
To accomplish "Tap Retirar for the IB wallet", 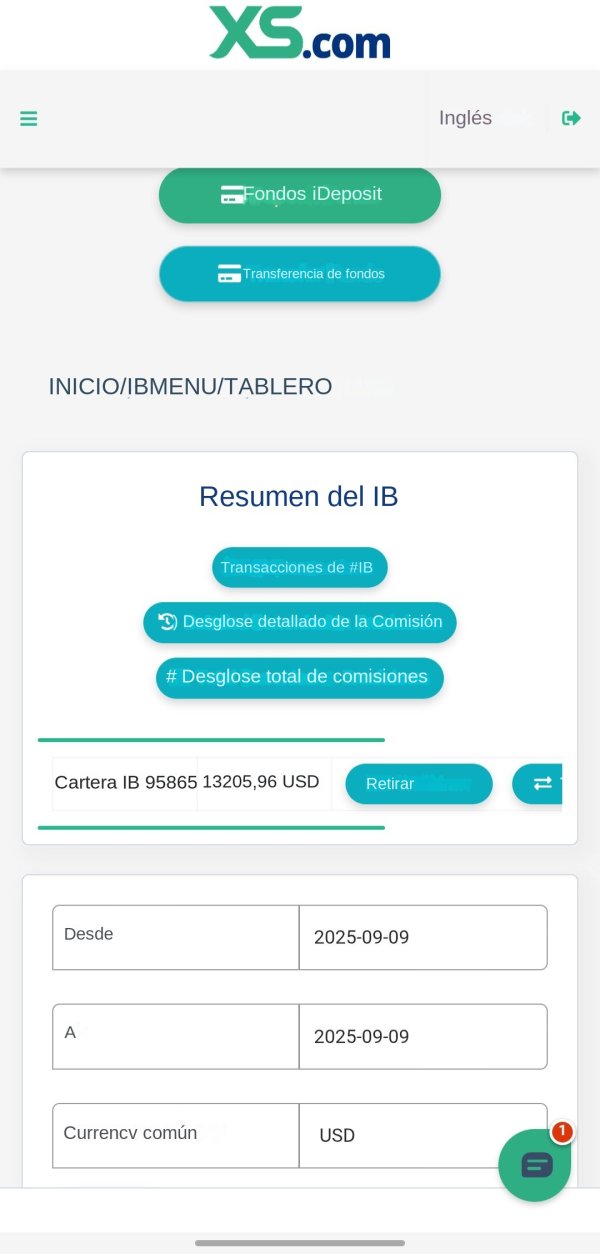I will pyautogui.click(x=419, y=784).
